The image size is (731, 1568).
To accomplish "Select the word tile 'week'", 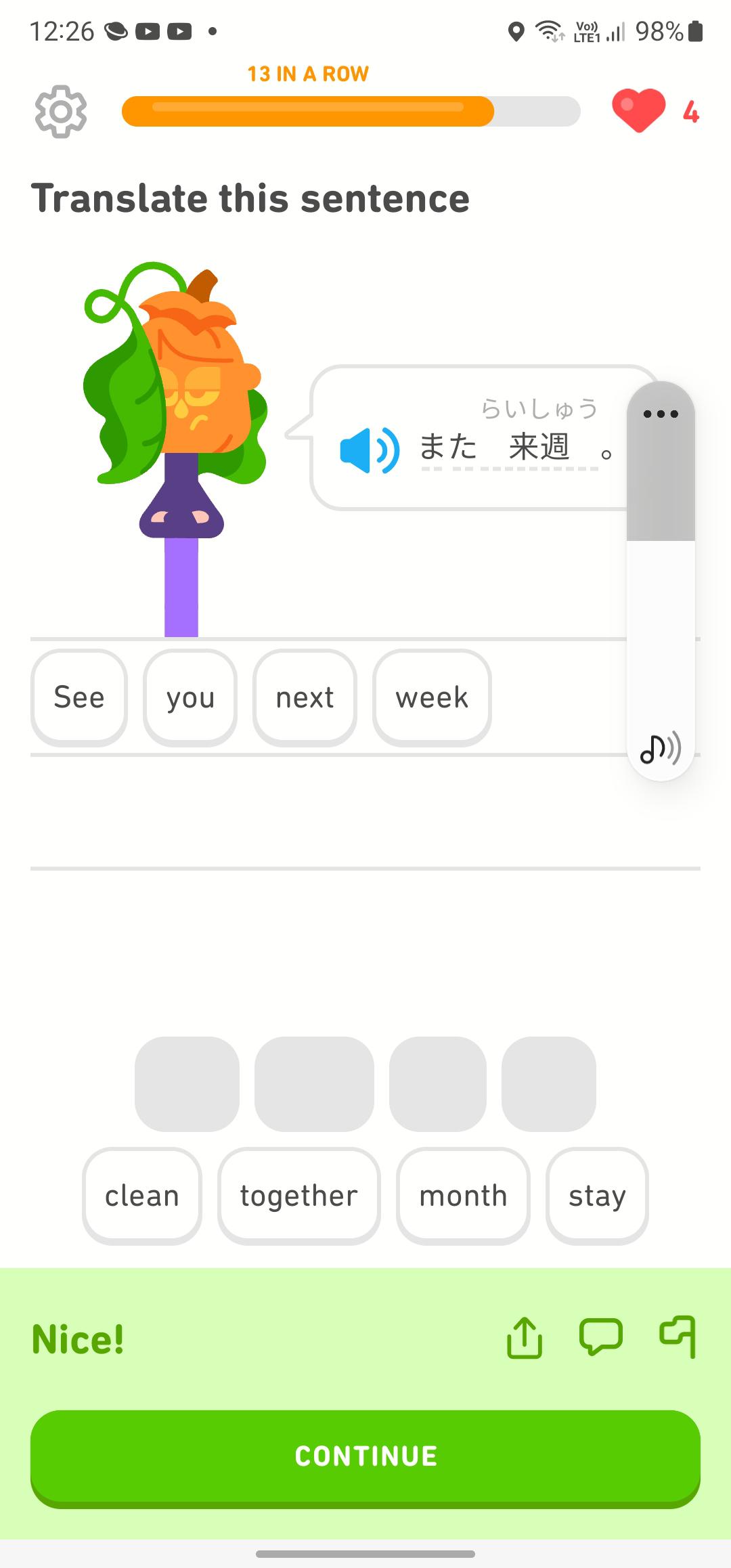I will point(431,697).
